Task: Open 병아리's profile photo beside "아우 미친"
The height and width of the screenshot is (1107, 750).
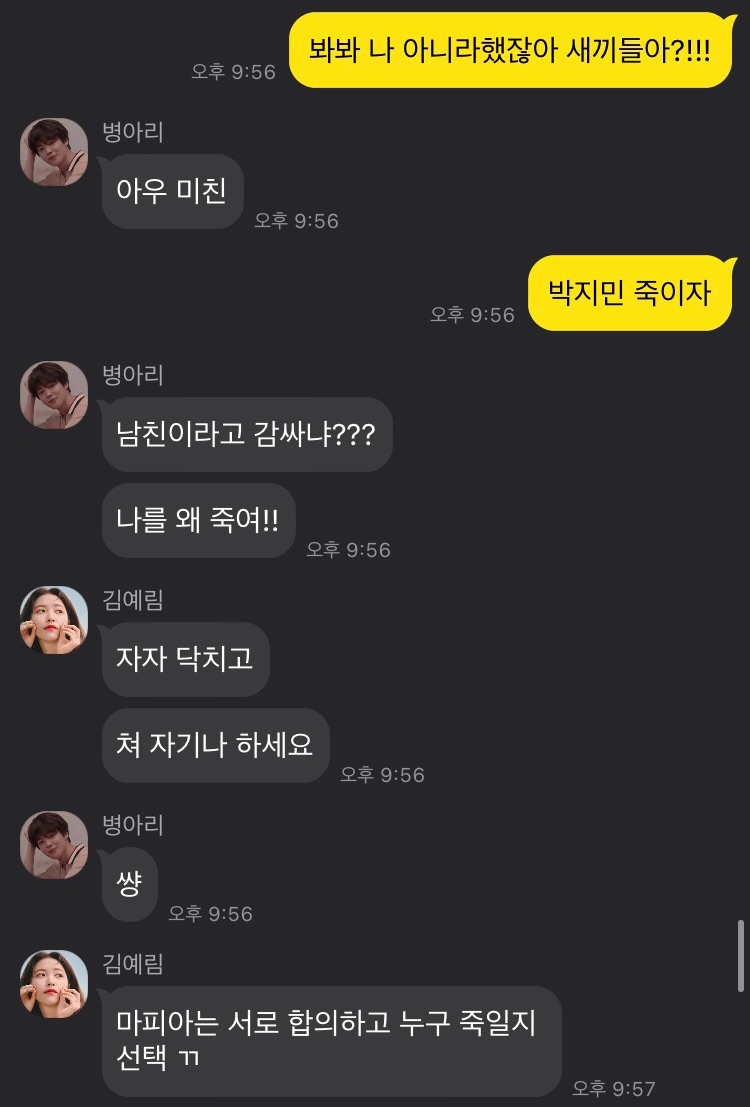Action: point(54,152)
